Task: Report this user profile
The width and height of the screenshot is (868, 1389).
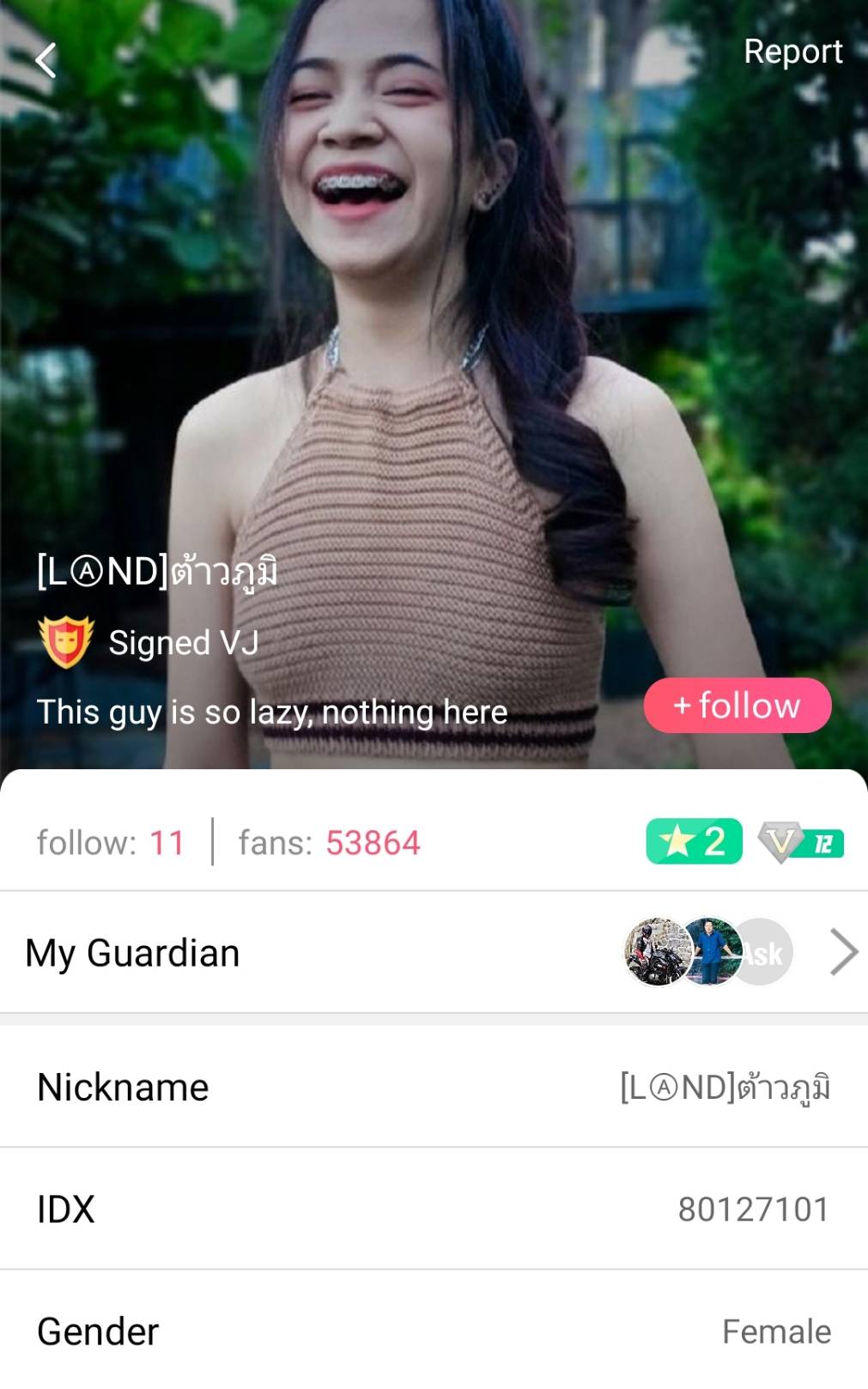Action: 792,52
